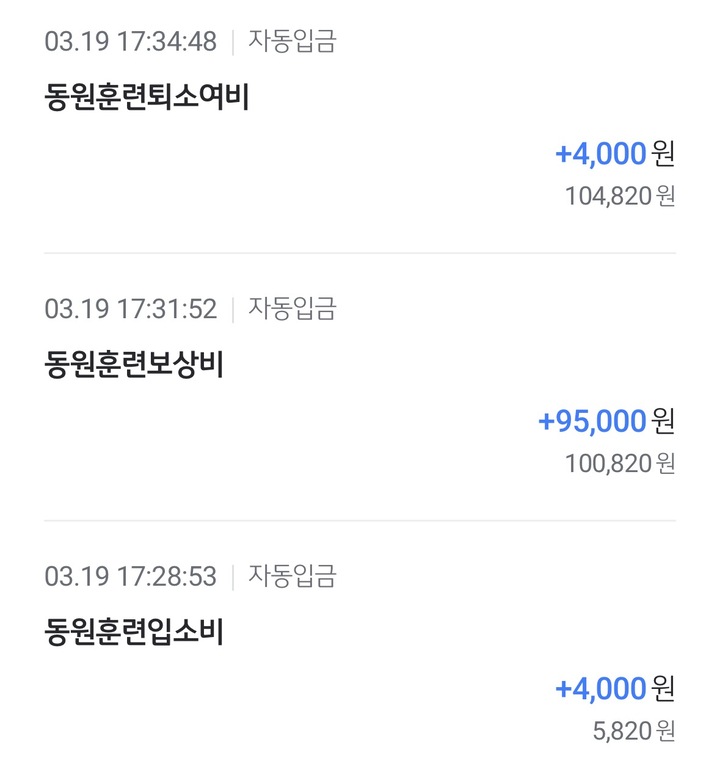Click the 자동입금 label next to 17:28:53

click(x=289, y=576)
